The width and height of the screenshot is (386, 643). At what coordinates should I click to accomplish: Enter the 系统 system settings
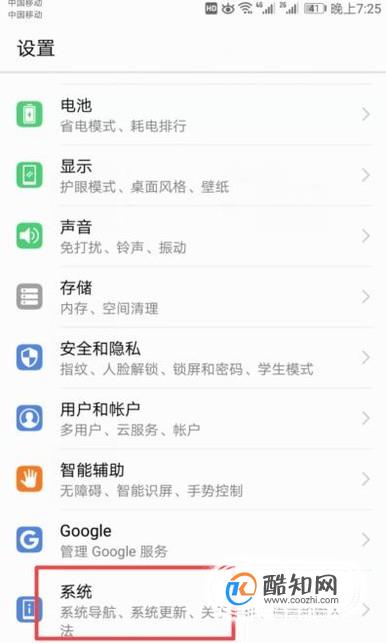click(x=193, y=607)
